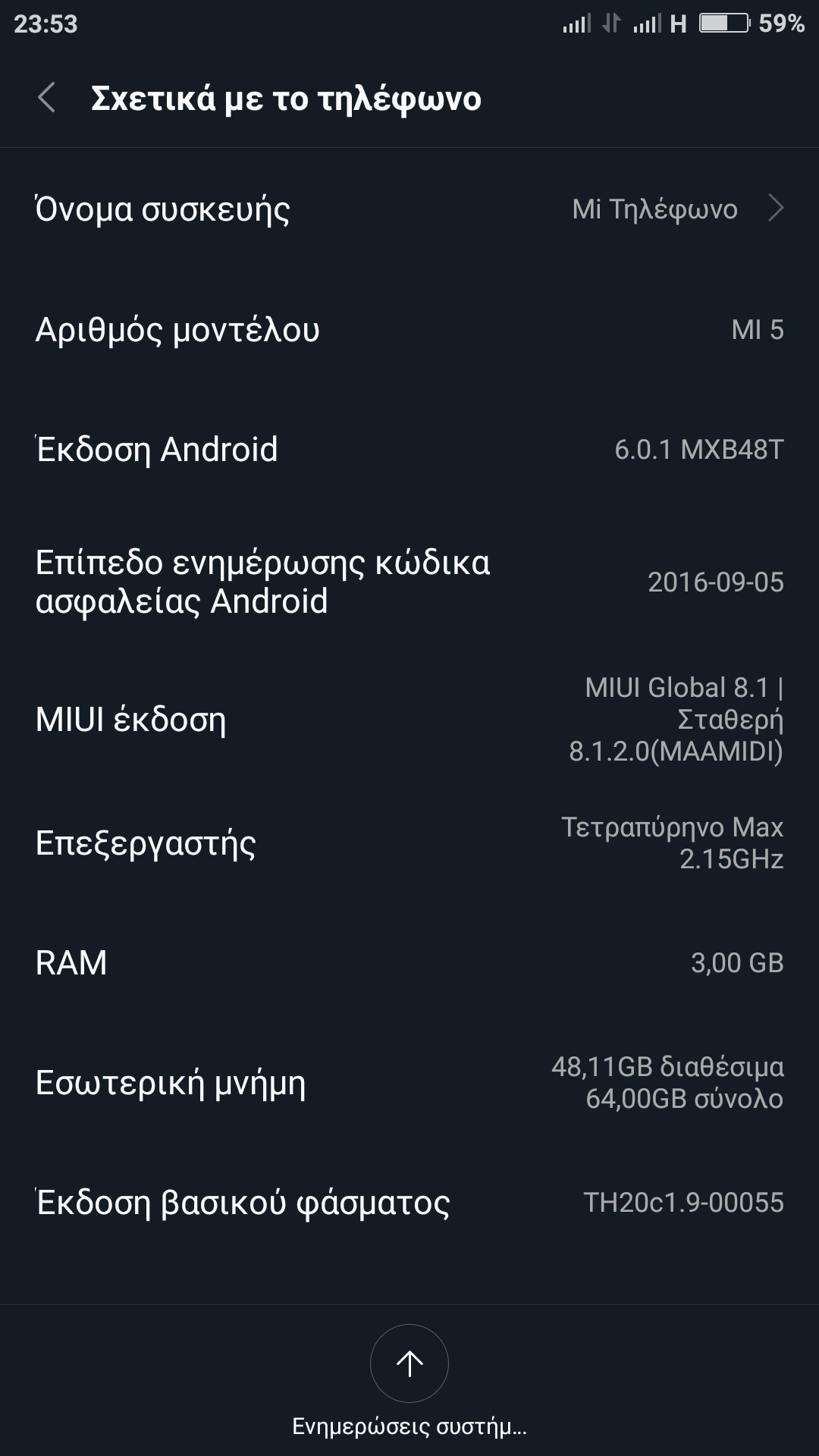Tap the RAM row
Image resolution: width=819 pixels, height=1456 pixels.
click(409, 962)
